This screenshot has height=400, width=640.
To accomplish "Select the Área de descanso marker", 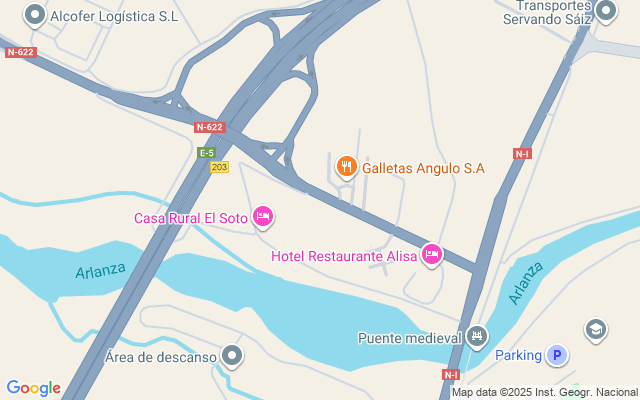I will point(233,356).
